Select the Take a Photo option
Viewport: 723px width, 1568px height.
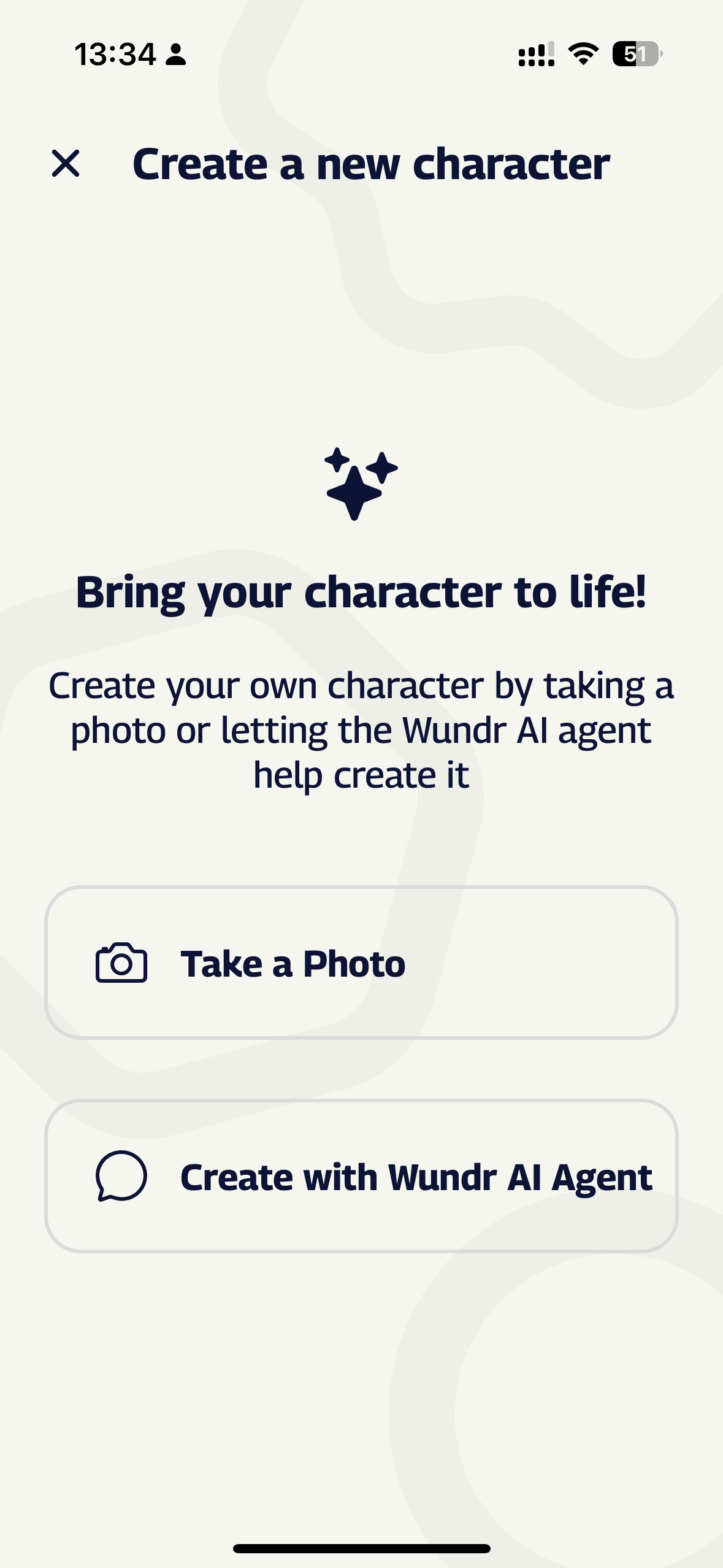(361, 963)
